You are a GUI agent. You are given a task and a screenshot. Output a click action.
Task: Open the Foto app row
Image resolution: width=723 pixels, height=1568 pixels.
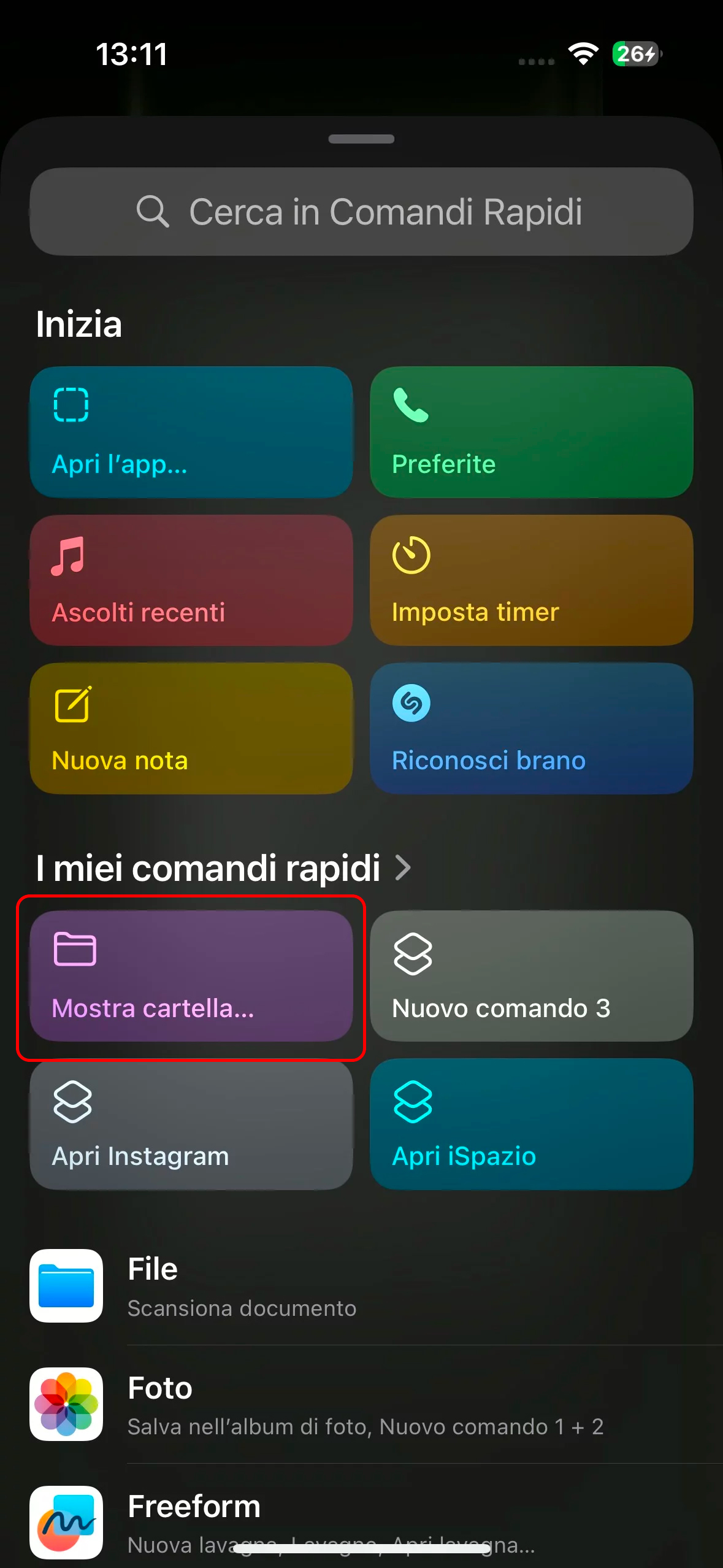[x=361, y=1404]
